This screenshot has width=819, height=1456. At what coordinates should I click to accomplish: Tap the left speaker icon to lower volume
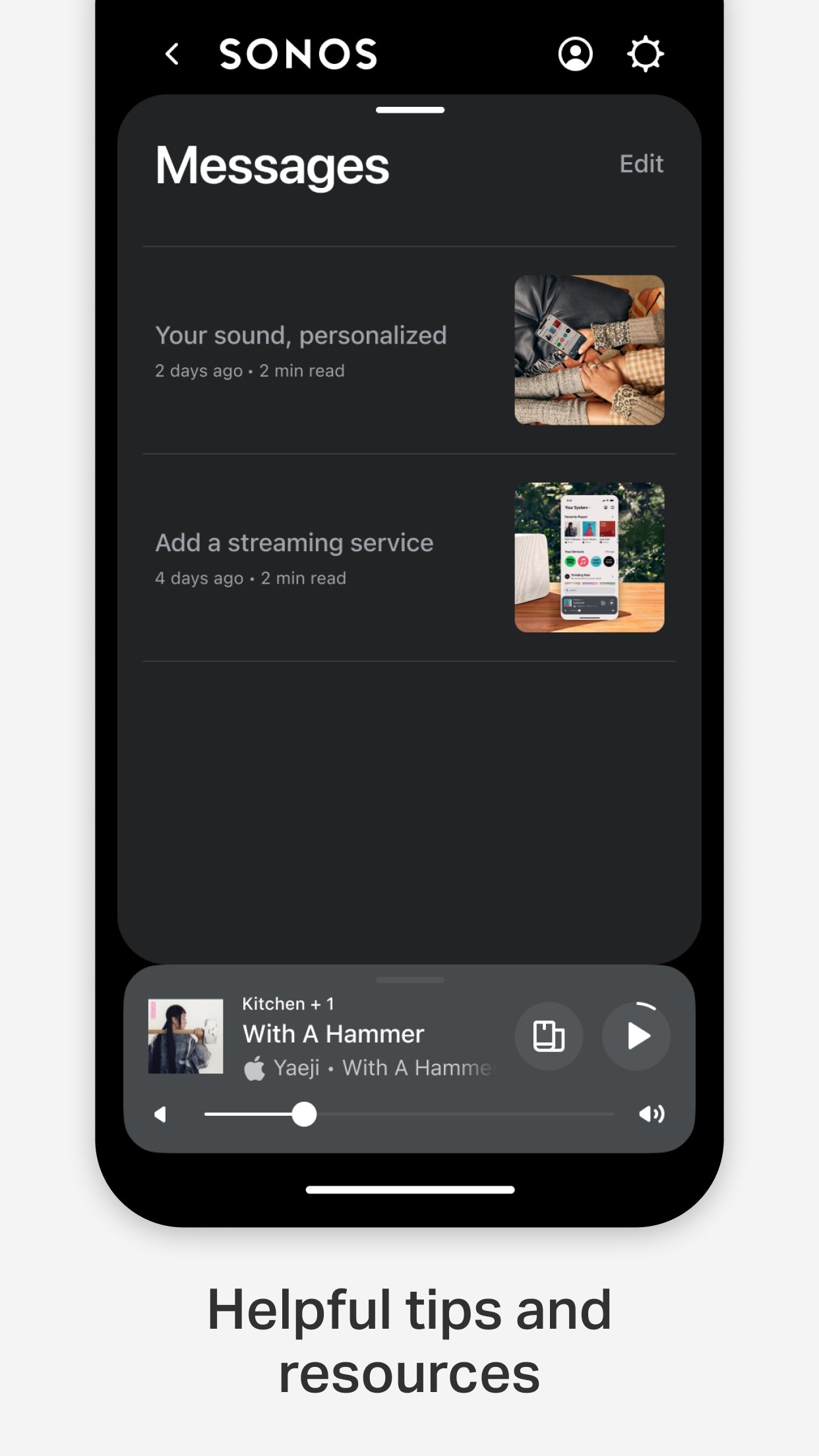(x=162, y=1113)
